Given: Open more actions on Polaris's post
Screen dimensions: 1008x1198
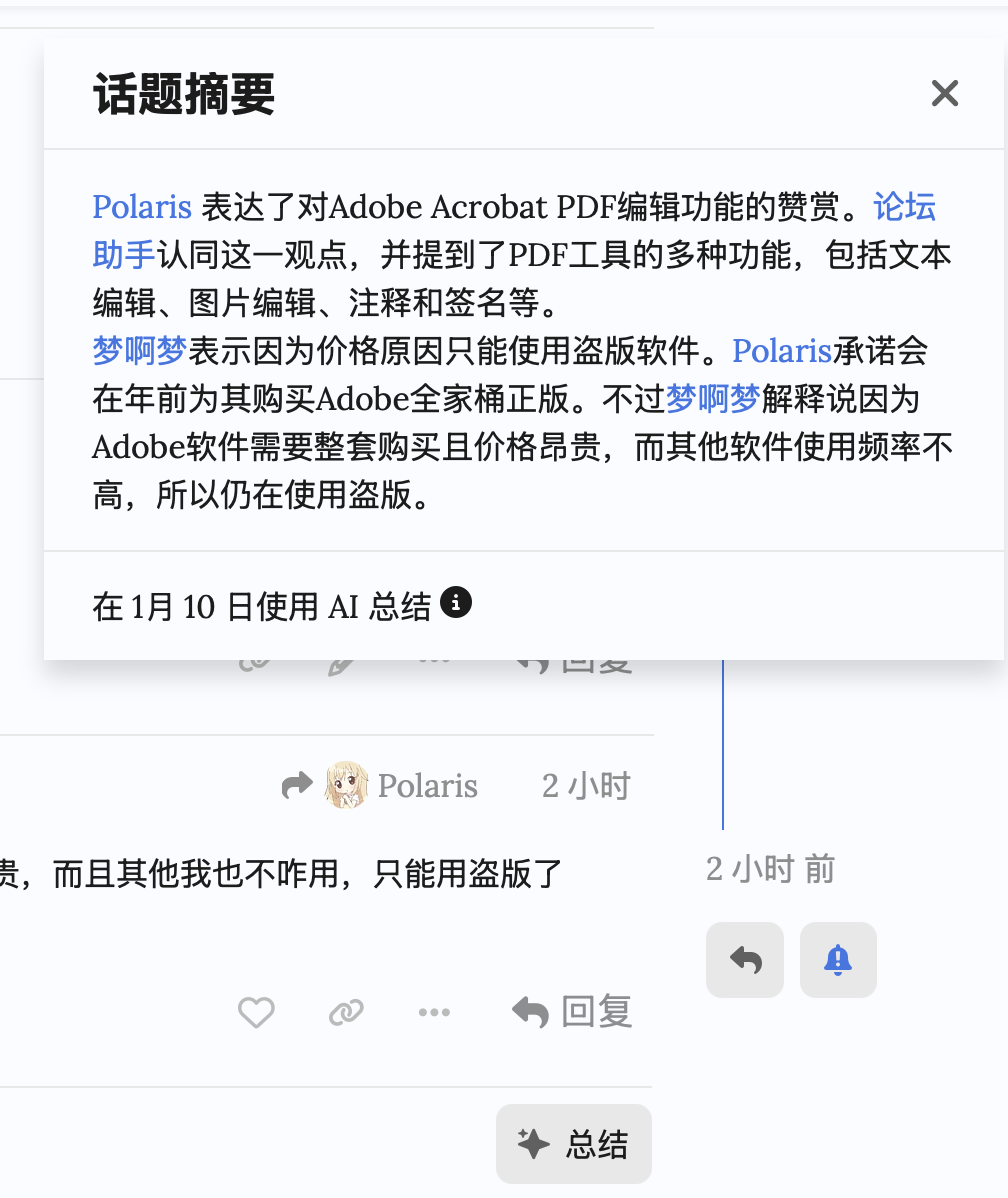Looking at the screenshot, I should coord(434,1013).
